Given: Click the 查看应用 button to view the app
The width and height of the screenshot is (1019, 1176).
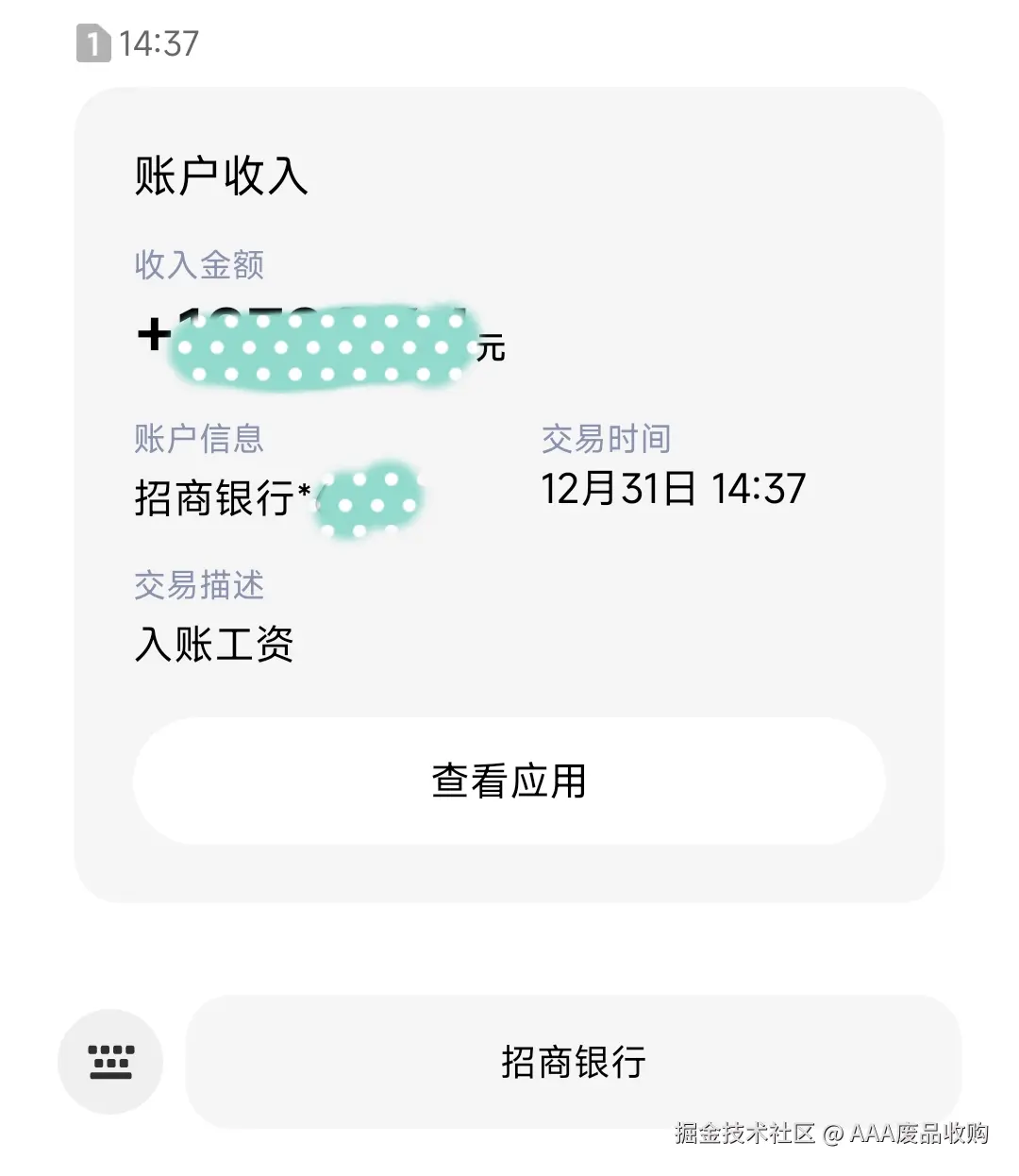Looking at the screenshot, I should (x=509, y=781).
